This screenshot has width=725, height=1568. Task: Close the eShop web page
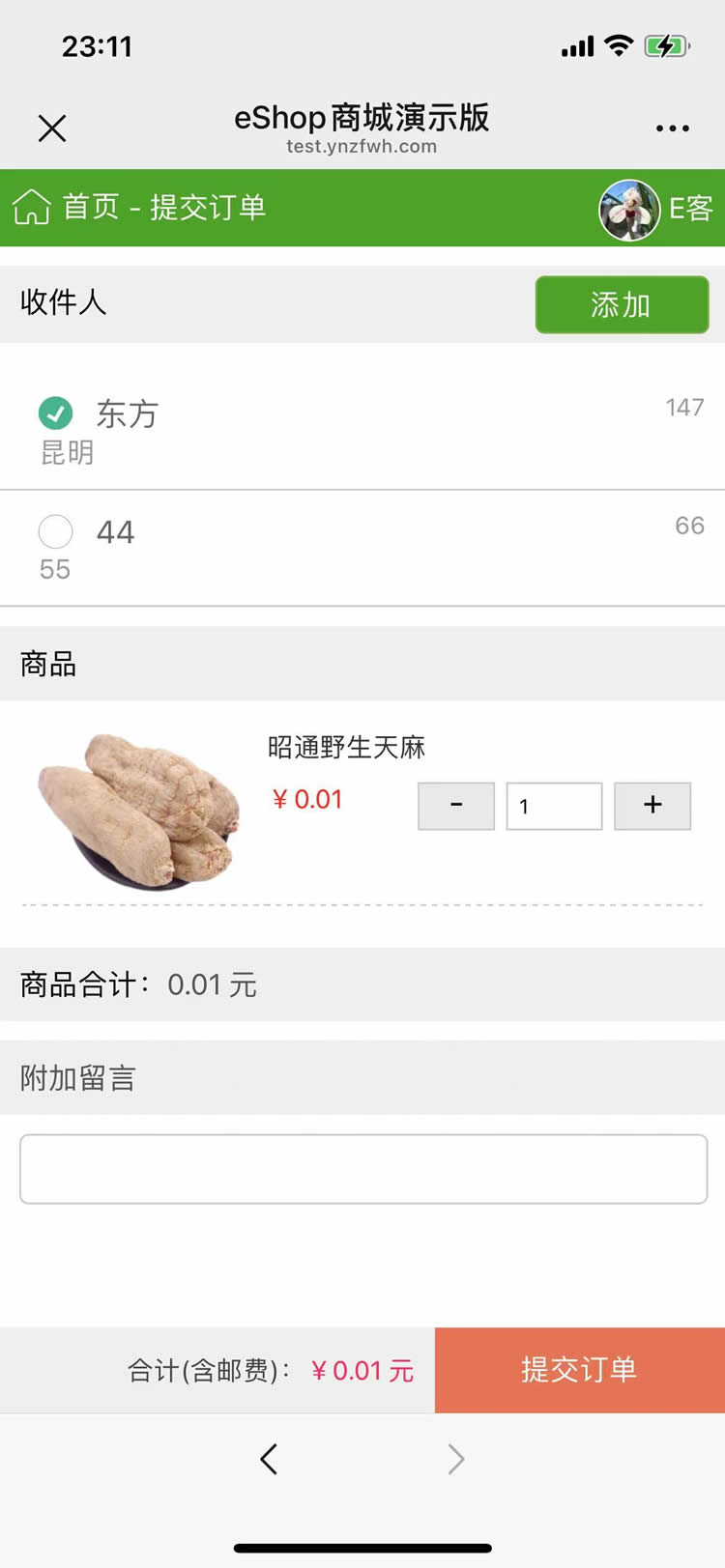coord(52,128)
